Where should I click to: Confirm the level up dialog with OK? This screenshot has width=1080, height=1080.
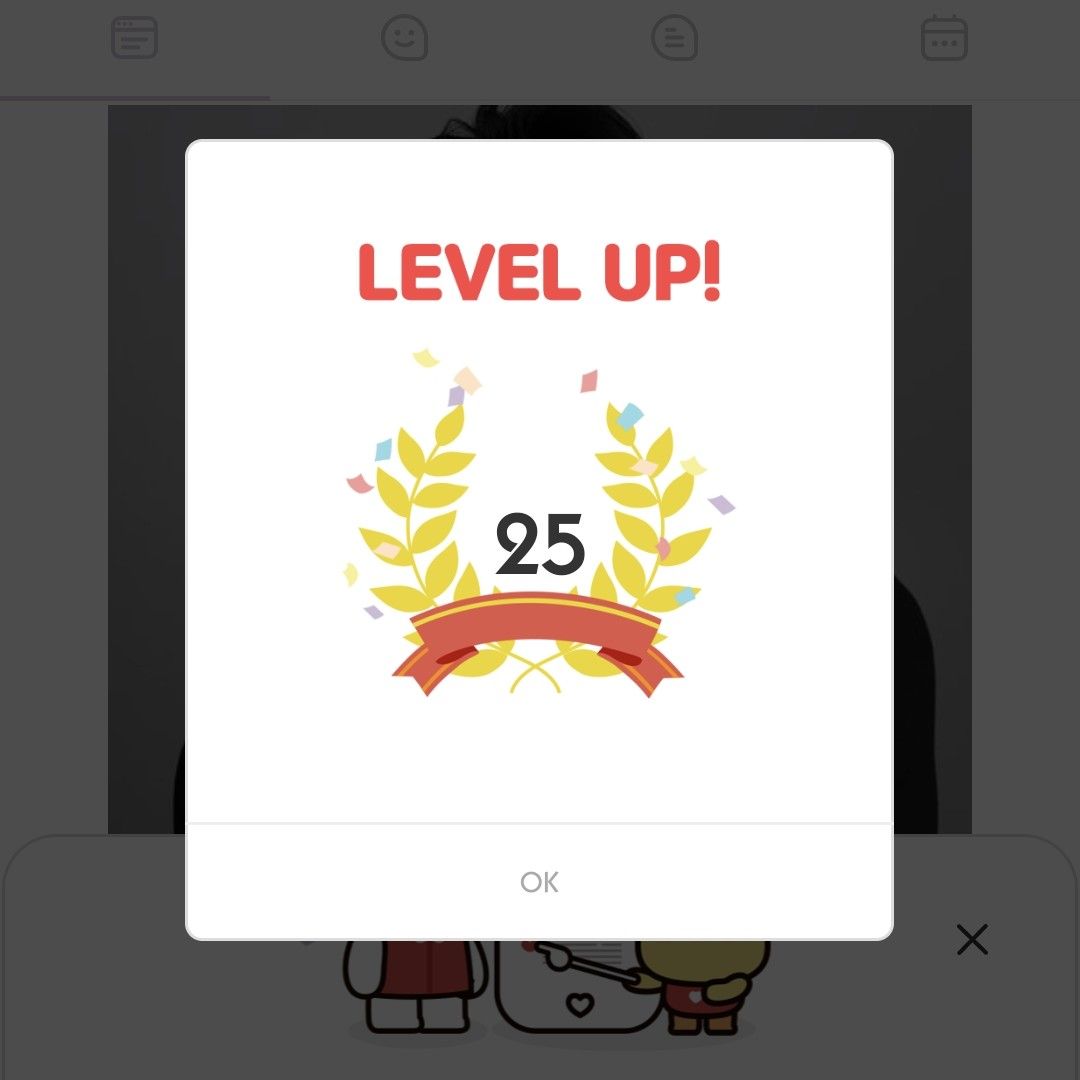539,882
